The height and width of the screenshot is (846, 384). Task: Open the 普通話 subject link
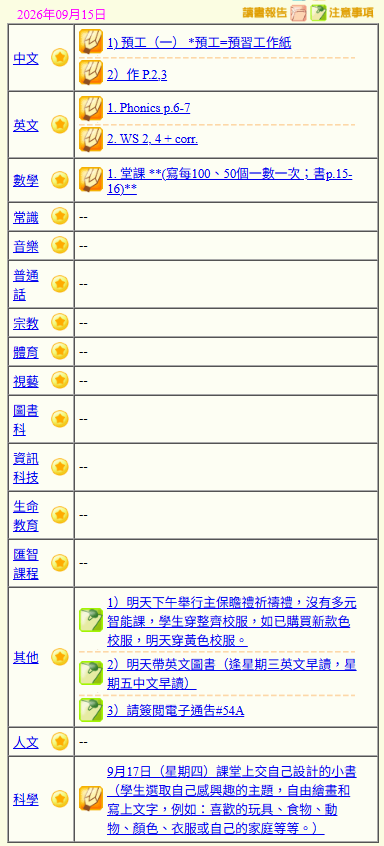26,284
